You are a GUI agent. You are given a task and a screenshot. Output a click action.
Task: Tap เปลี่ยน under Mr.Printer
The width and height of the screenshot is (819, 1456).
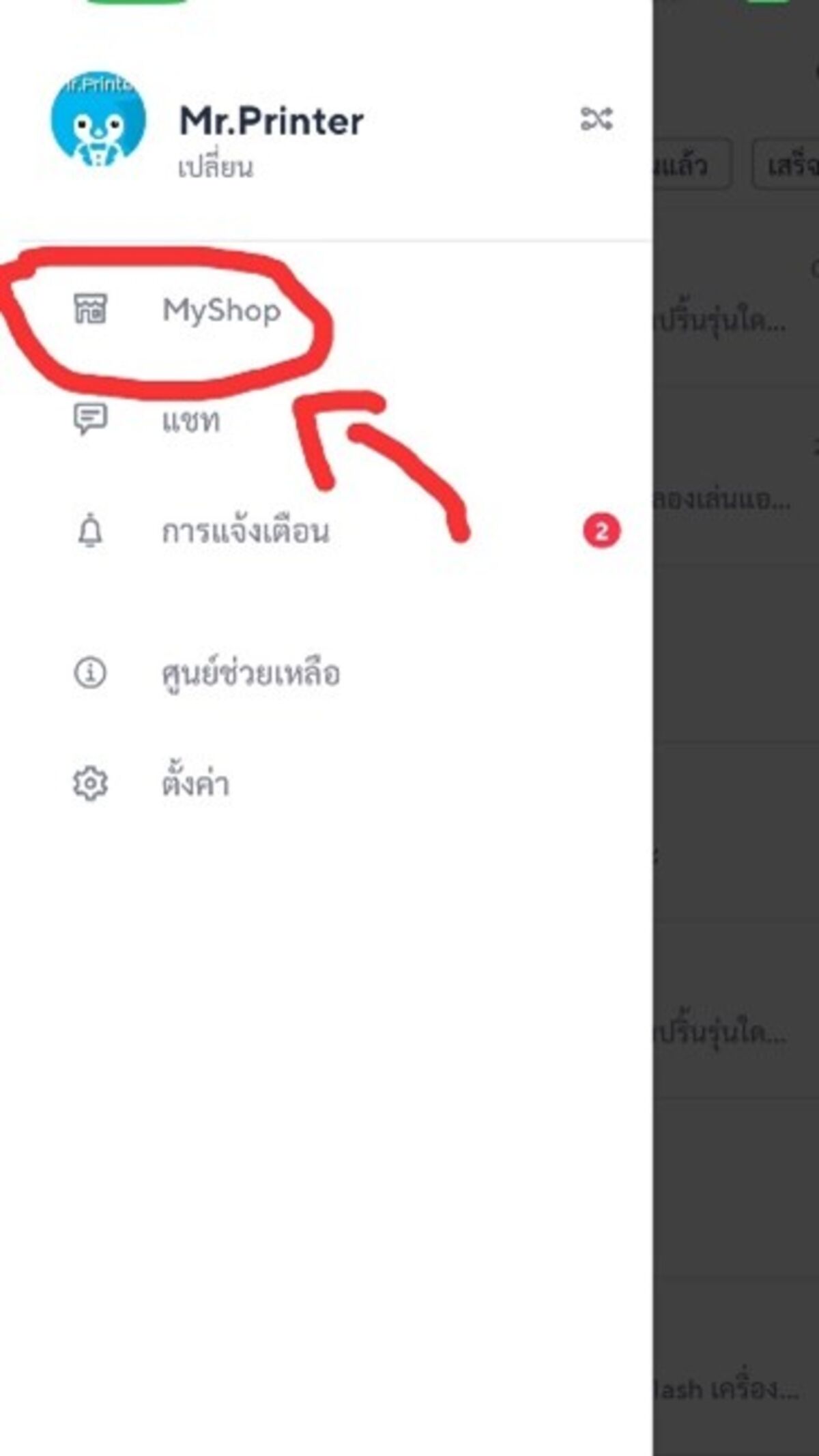tap(215, 167)
